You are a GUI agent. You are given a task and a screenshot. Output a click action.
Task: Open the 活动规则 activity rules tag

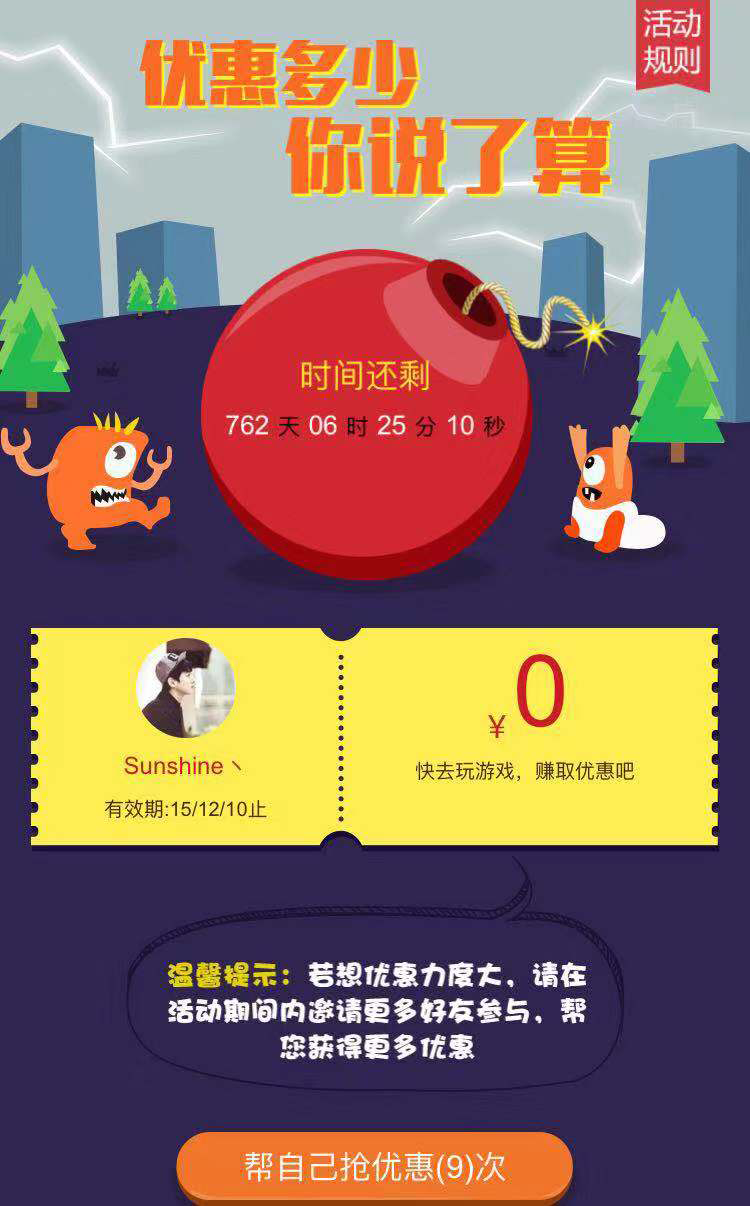tap(672, 41)
